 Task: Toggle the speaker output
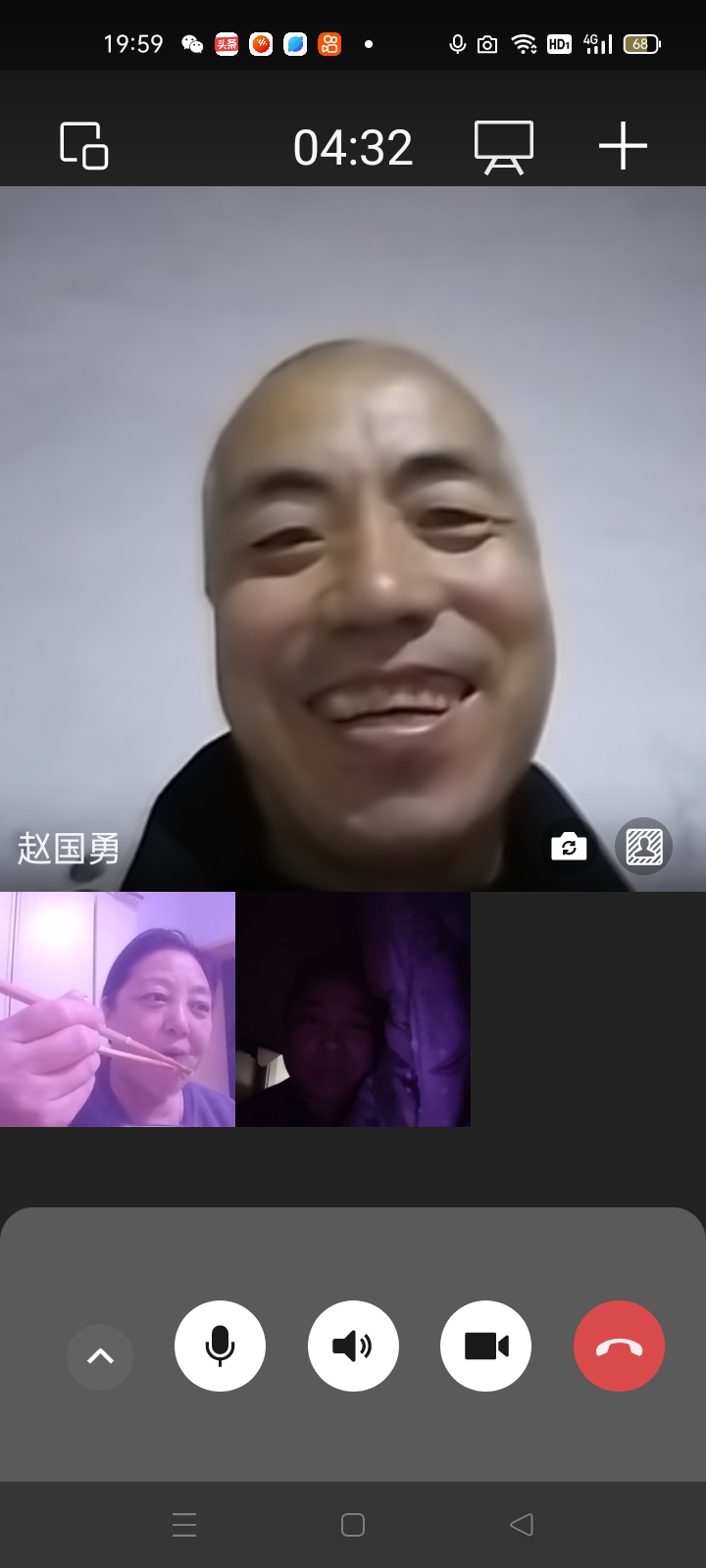(353, 1346)
